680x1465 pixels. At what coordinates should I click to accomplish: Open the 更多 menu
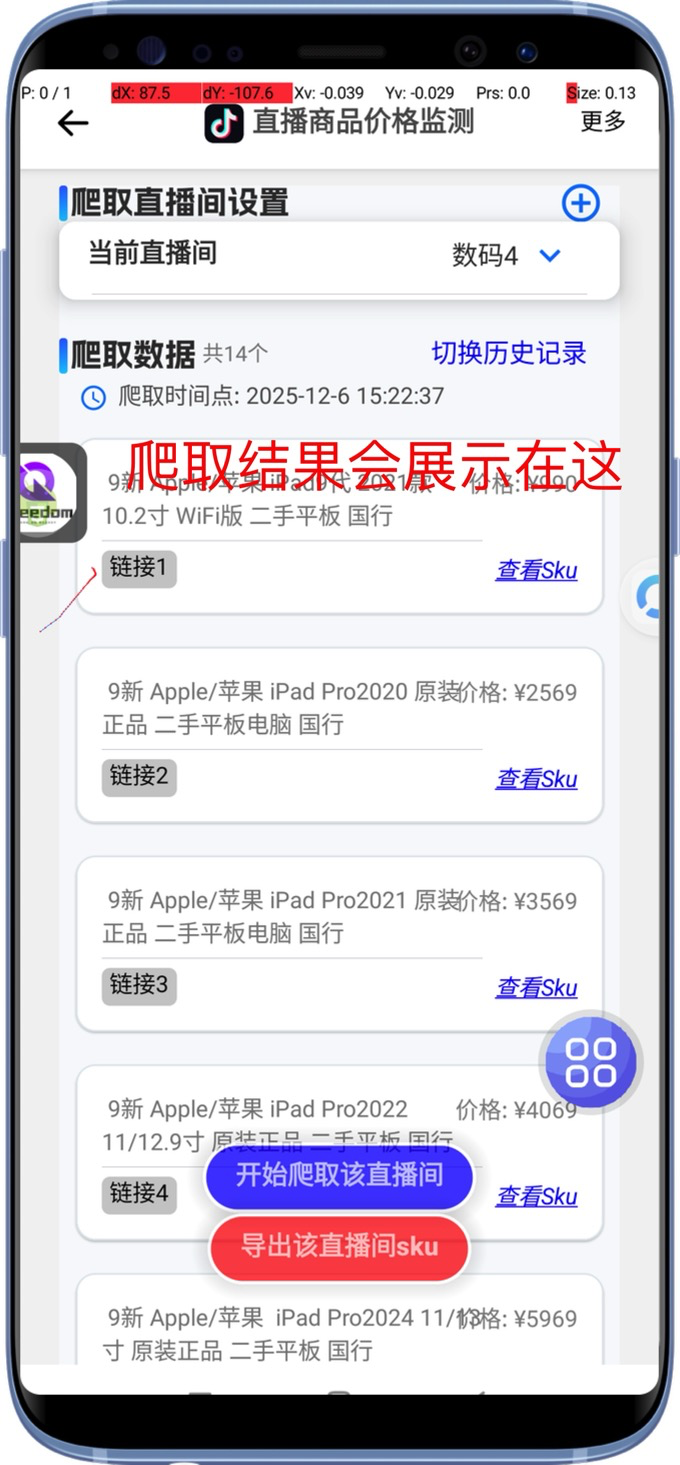(603, 121)
